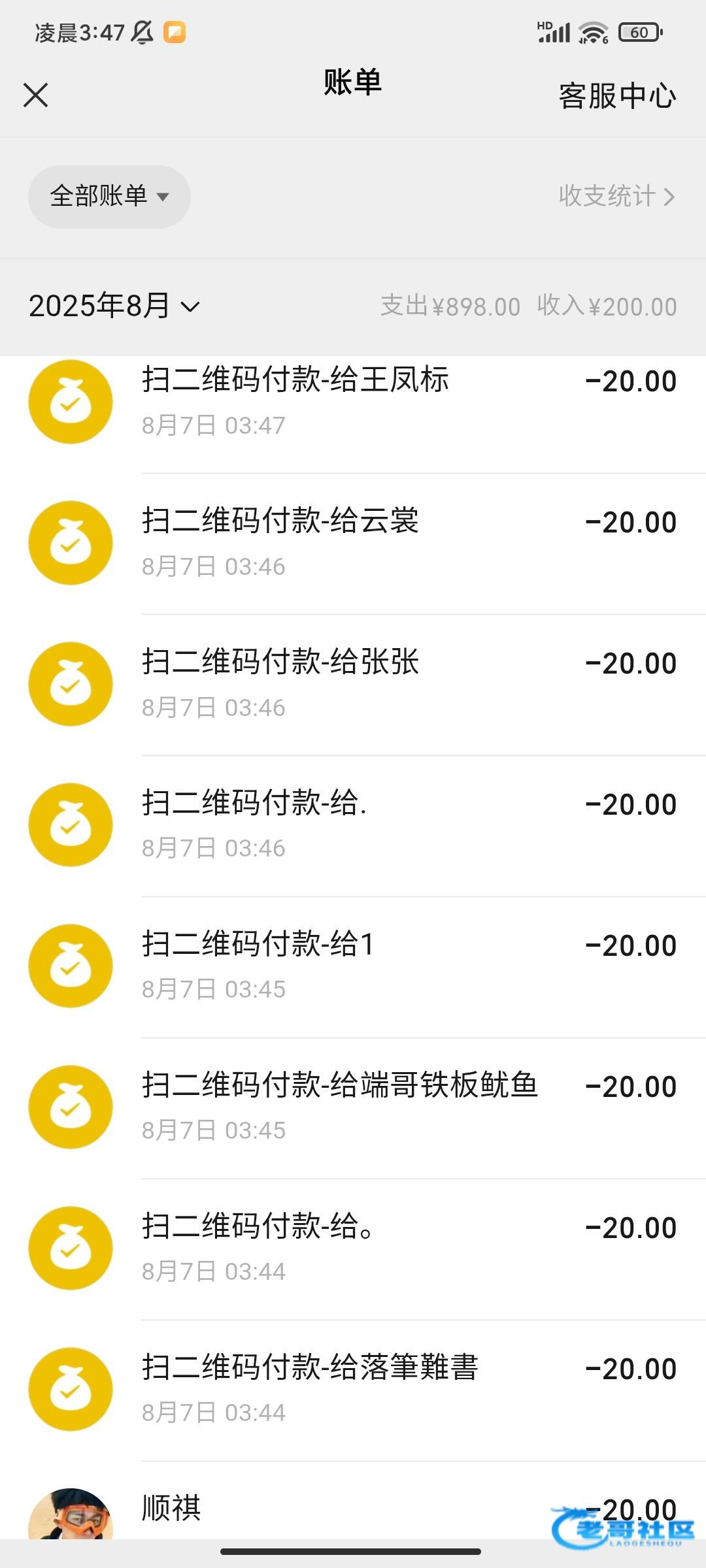Image resolution: width=706 pixels, height=1568 pixels.
Task: Select the 03:45 payment to 1
Action: [353, 966]
